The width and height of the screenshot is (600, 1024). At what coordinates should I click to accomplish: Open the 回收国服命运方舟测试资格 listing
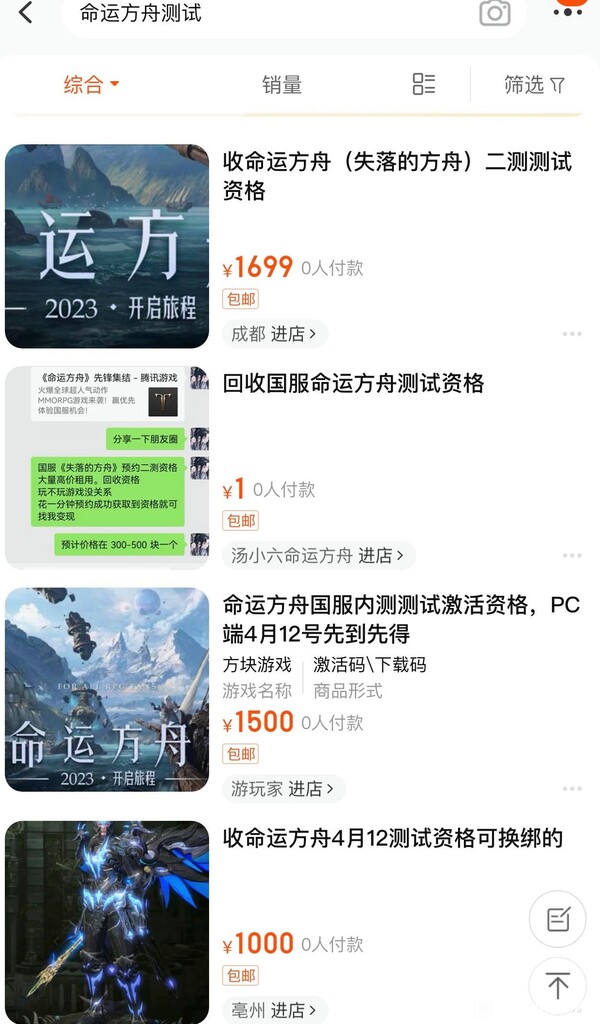[353, 383]
